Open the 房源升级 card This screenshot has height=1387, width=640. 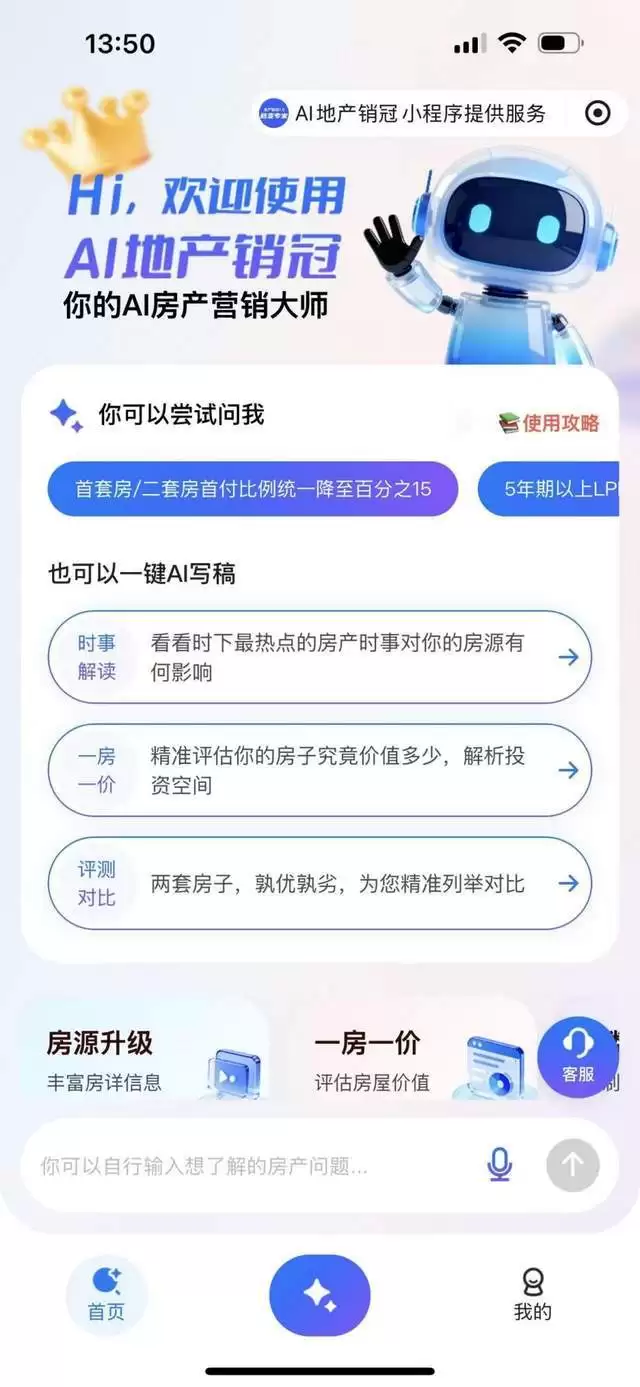(x=144, y=1050)
